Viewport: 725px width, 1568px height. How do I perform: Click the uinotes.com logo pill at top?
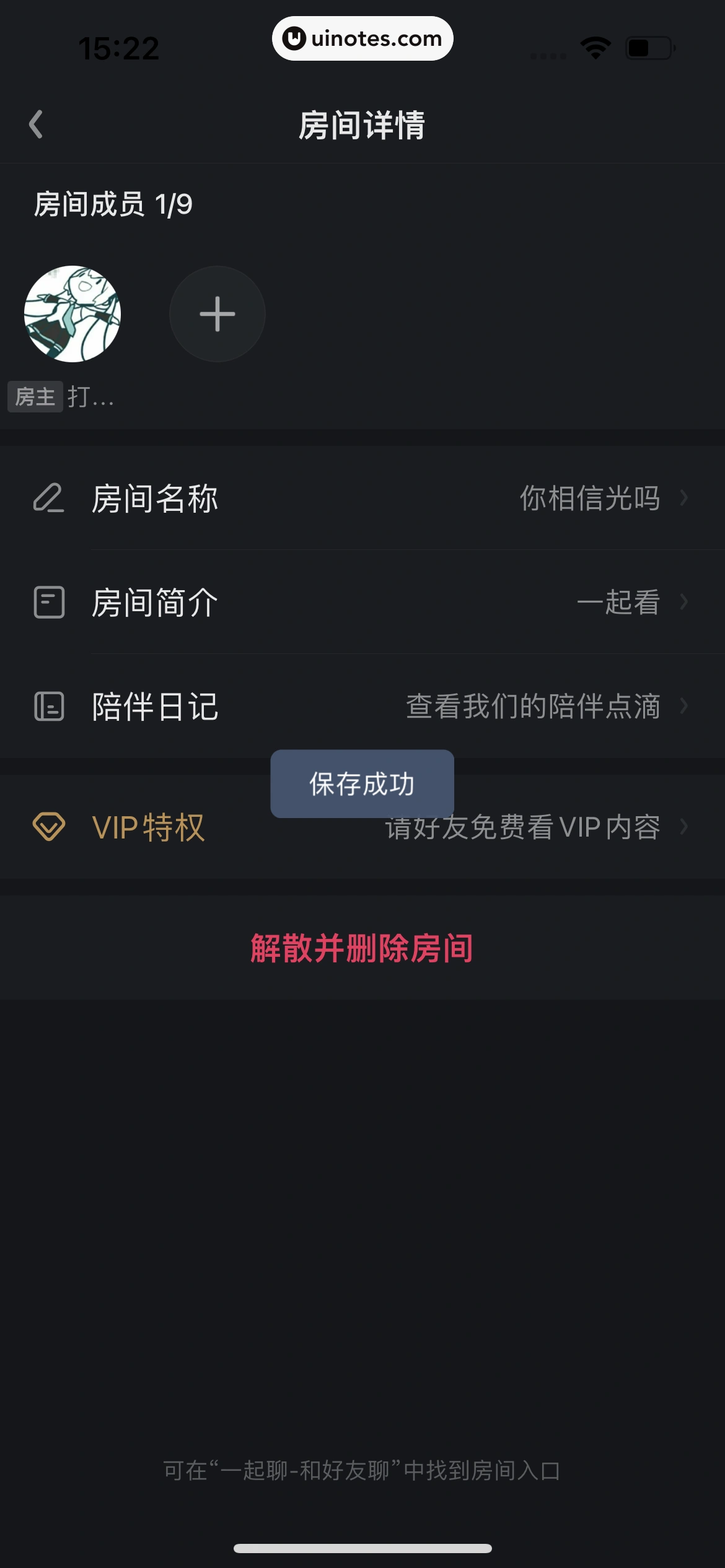362,38
